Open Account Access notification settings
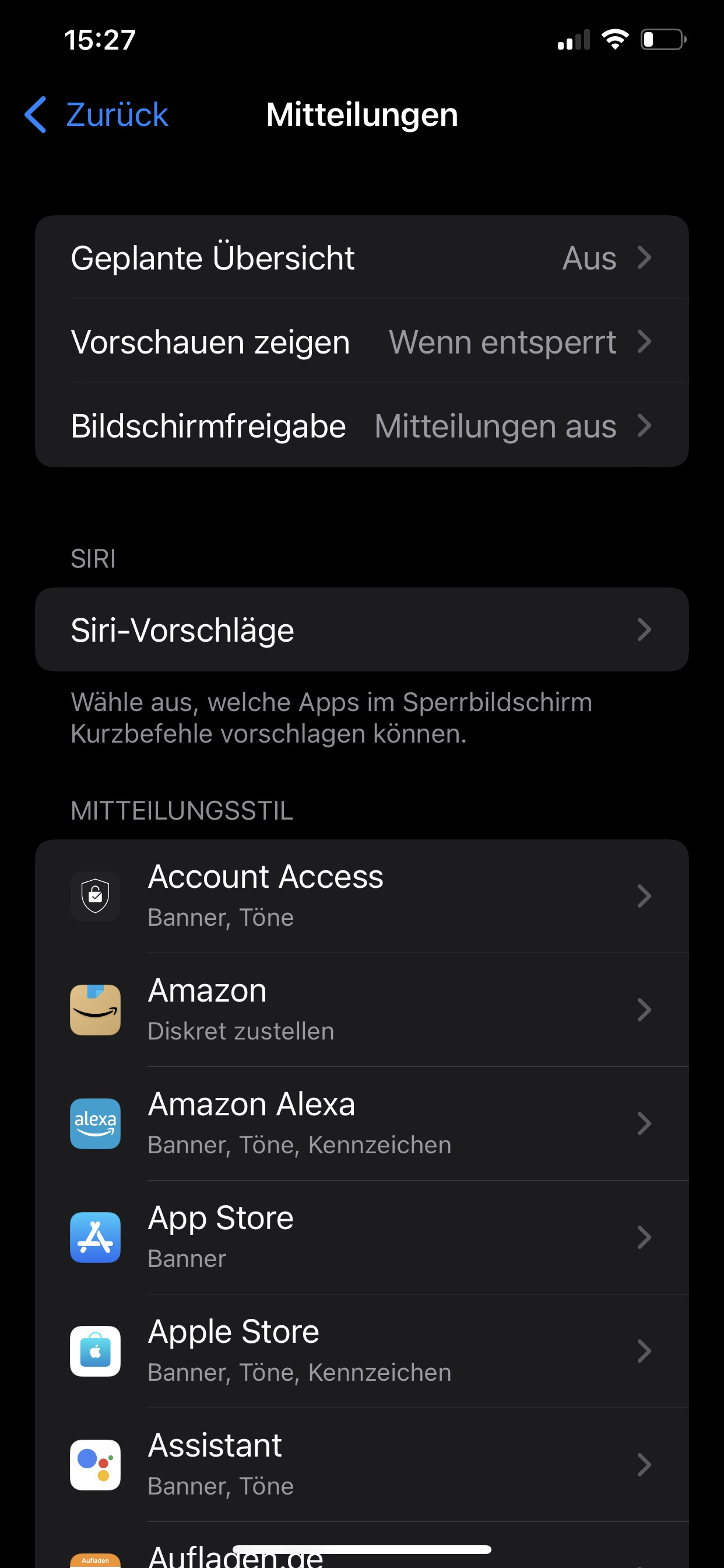The height and width of the screenshot is (1568, 724). point(361,896)
